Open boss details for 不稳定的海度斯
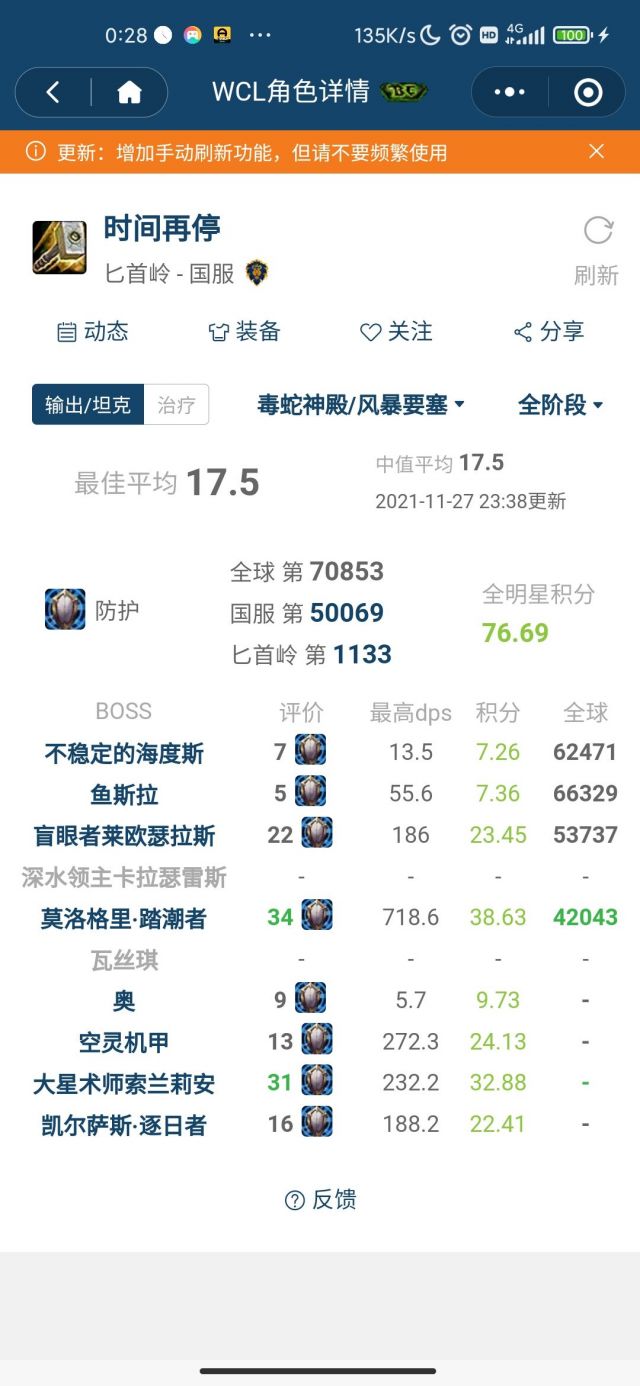640x1386 pixels. [x=124, y=753]
